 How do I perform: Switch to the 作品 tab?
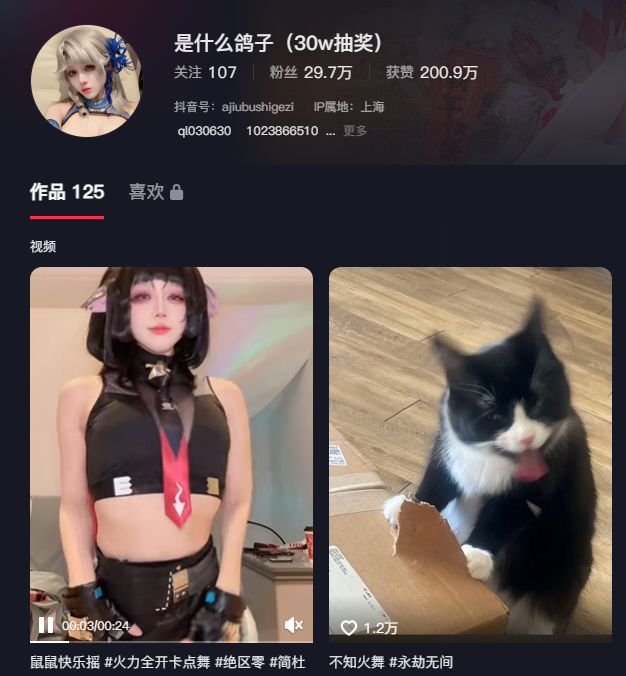pos(67,192)
